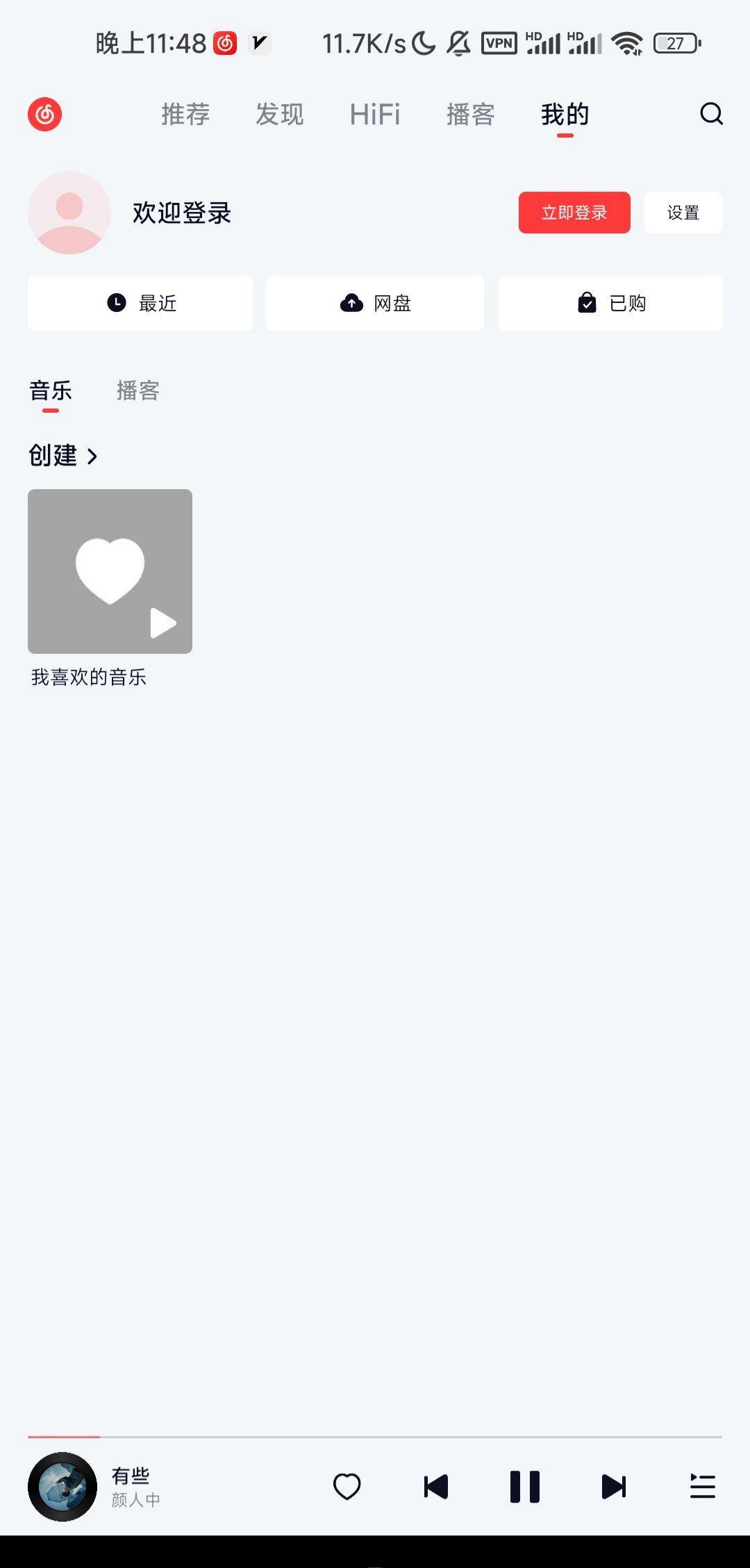This screenshot has width=750, height=1568.
Task: Open the search icon
Action: [711, 113]
